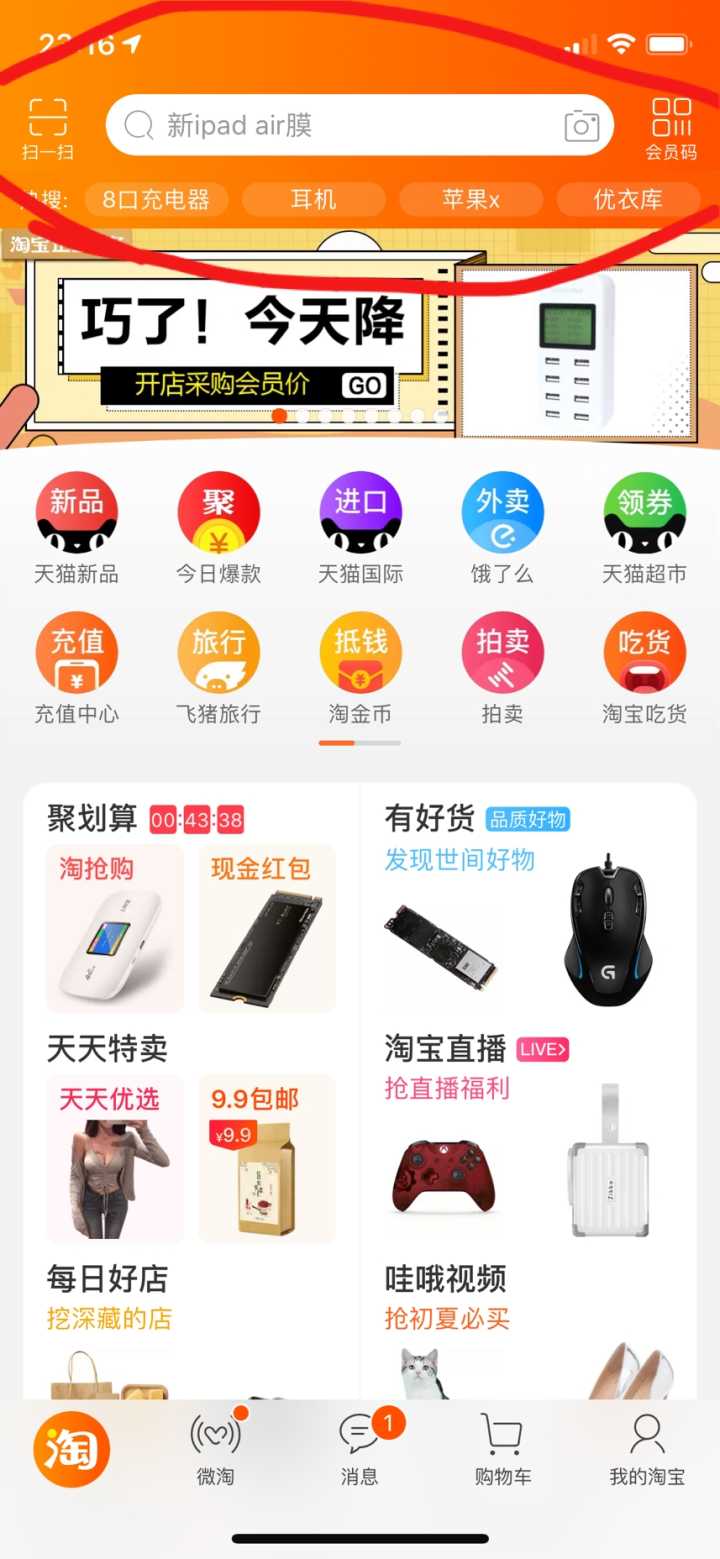Tap the 飞猪旅行 travel icon
720x1559 pixels.
[x=218, y=653]
